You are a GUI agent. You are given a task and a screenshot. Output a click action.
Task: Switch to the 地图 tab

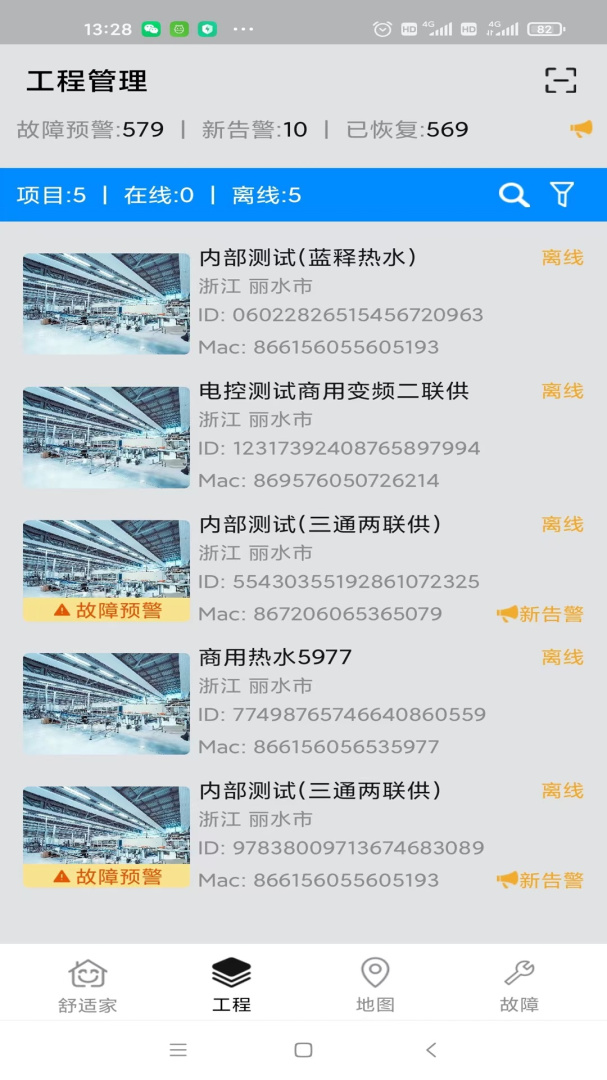(375, 985)
